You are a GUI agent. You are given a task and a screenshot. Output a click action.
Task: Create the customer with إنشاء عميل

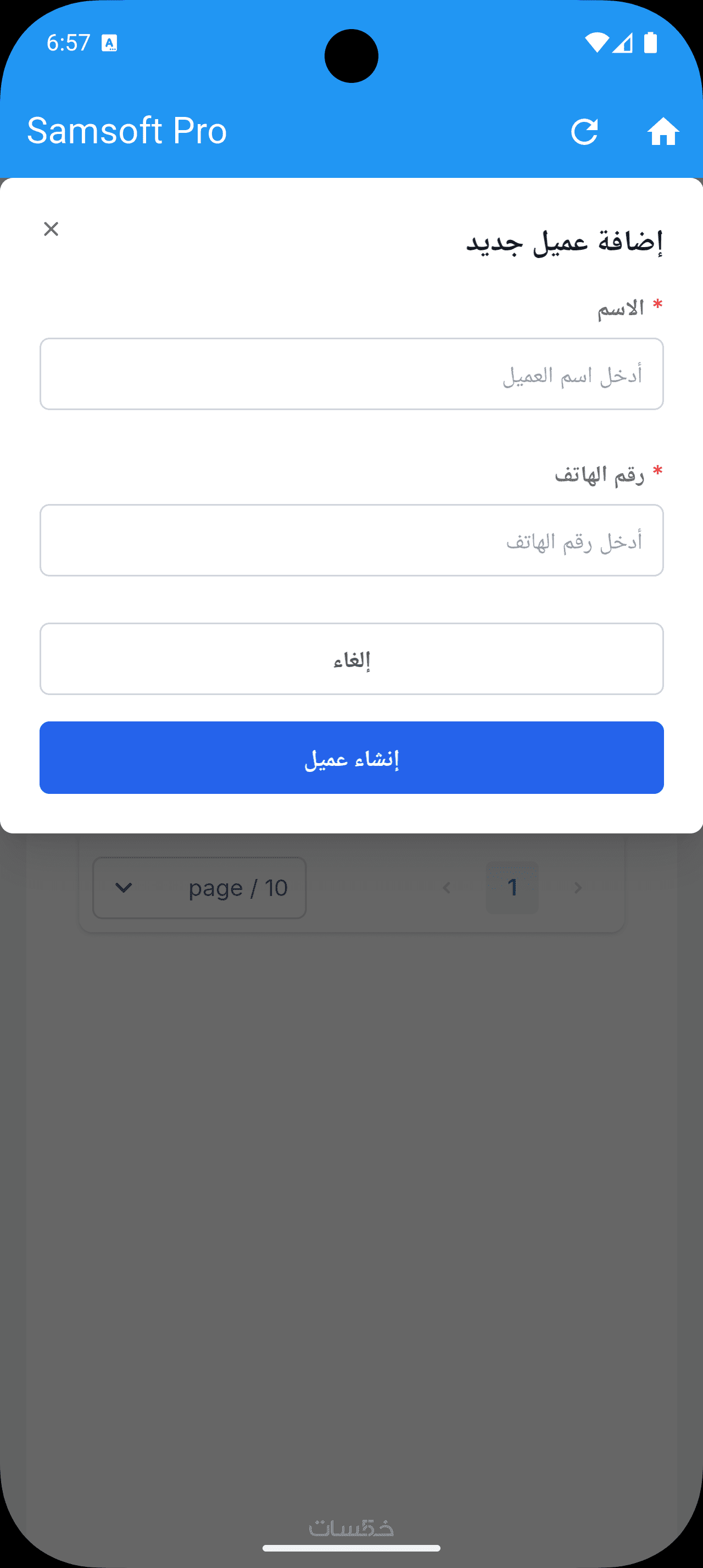[x=351, y=757]
